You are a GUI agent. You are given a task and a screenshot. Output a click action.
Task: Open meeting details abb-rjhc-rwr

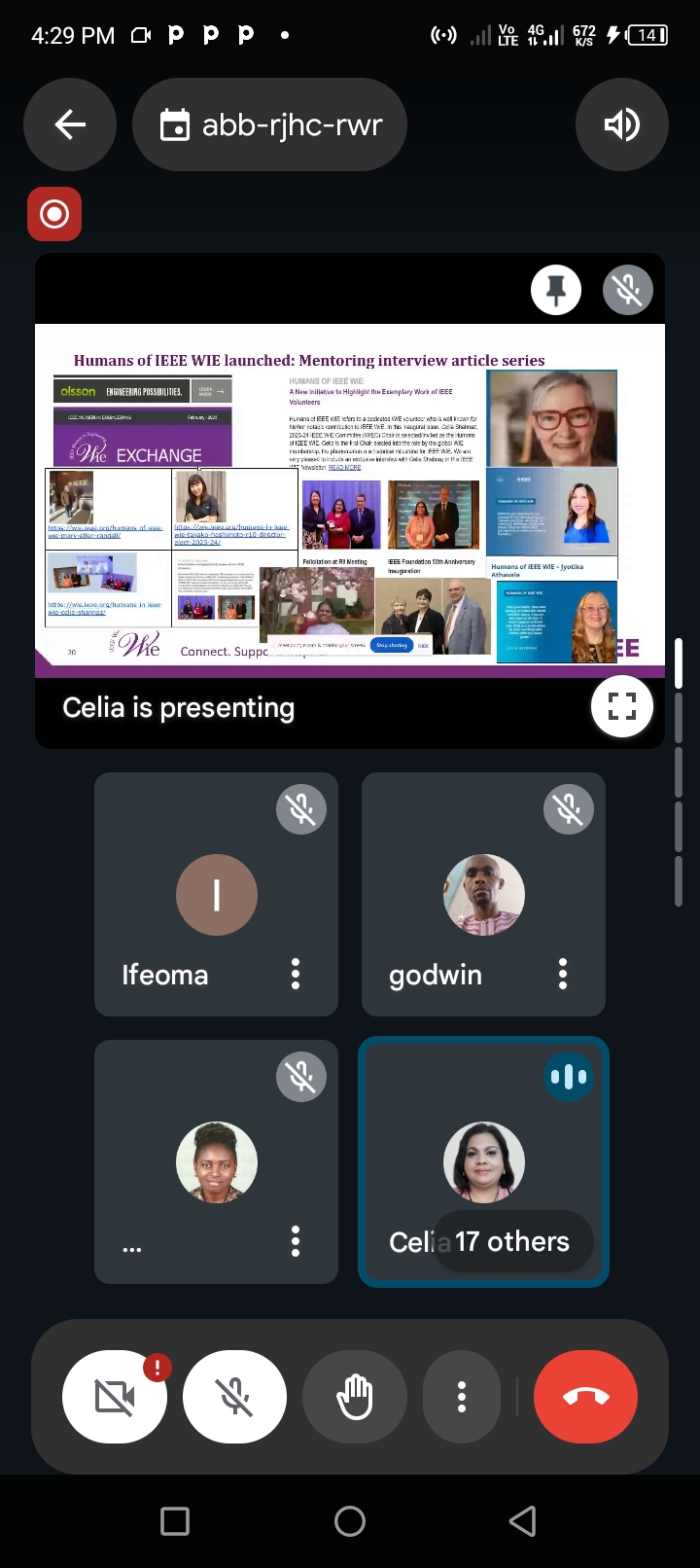[x=270, y=125]
